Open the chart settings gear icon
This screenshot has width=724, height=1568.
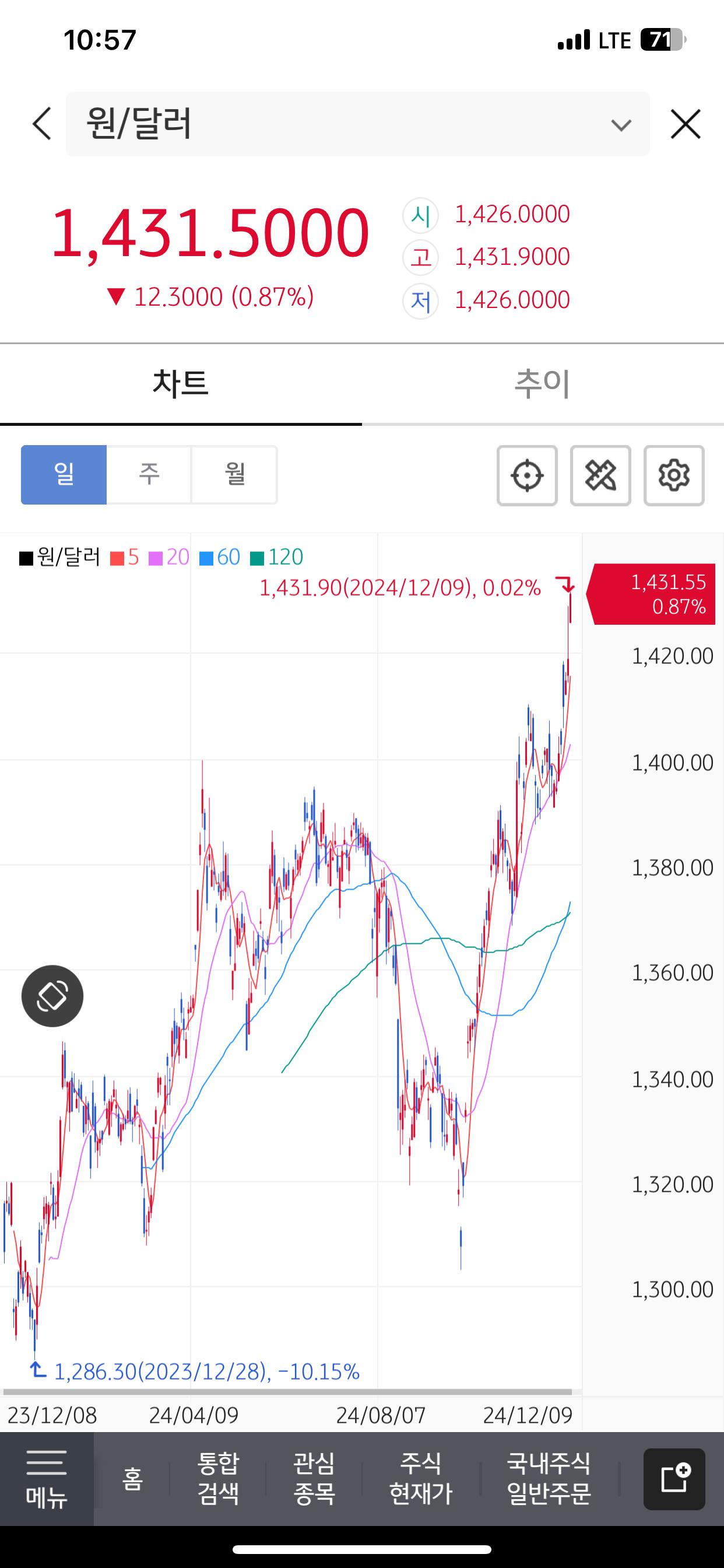click(x=674, y=475)
